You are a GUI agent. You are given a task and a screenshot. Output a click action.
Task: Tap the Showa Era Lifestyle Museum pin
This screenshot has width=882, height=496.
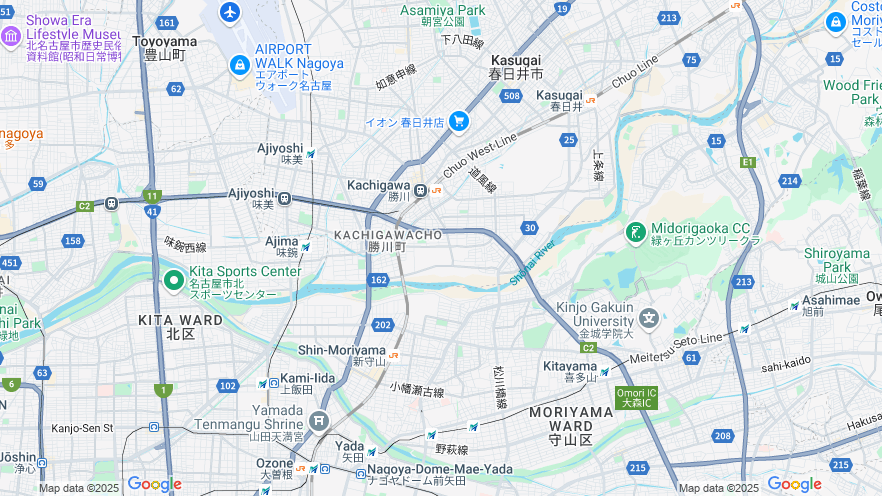click(11, 36)
